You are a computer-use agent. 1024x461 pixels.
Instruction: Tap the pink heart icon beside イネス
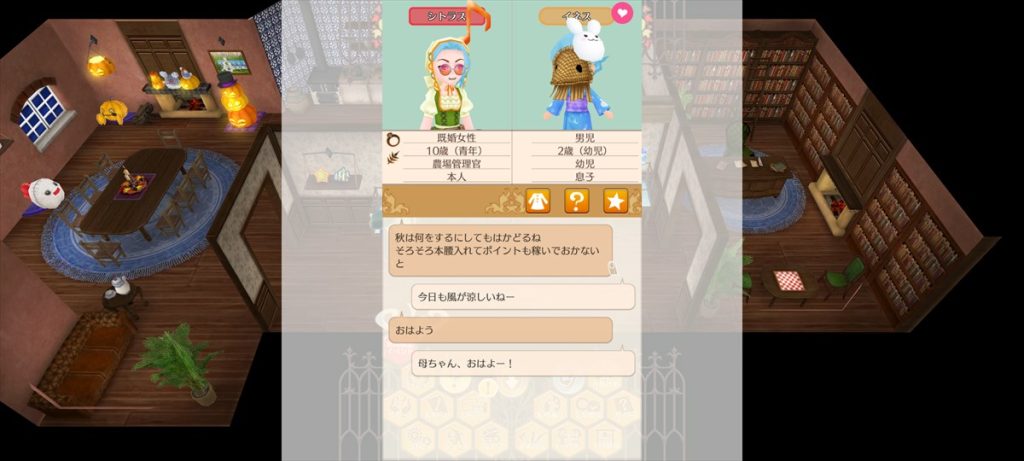[x=622, y=14]
